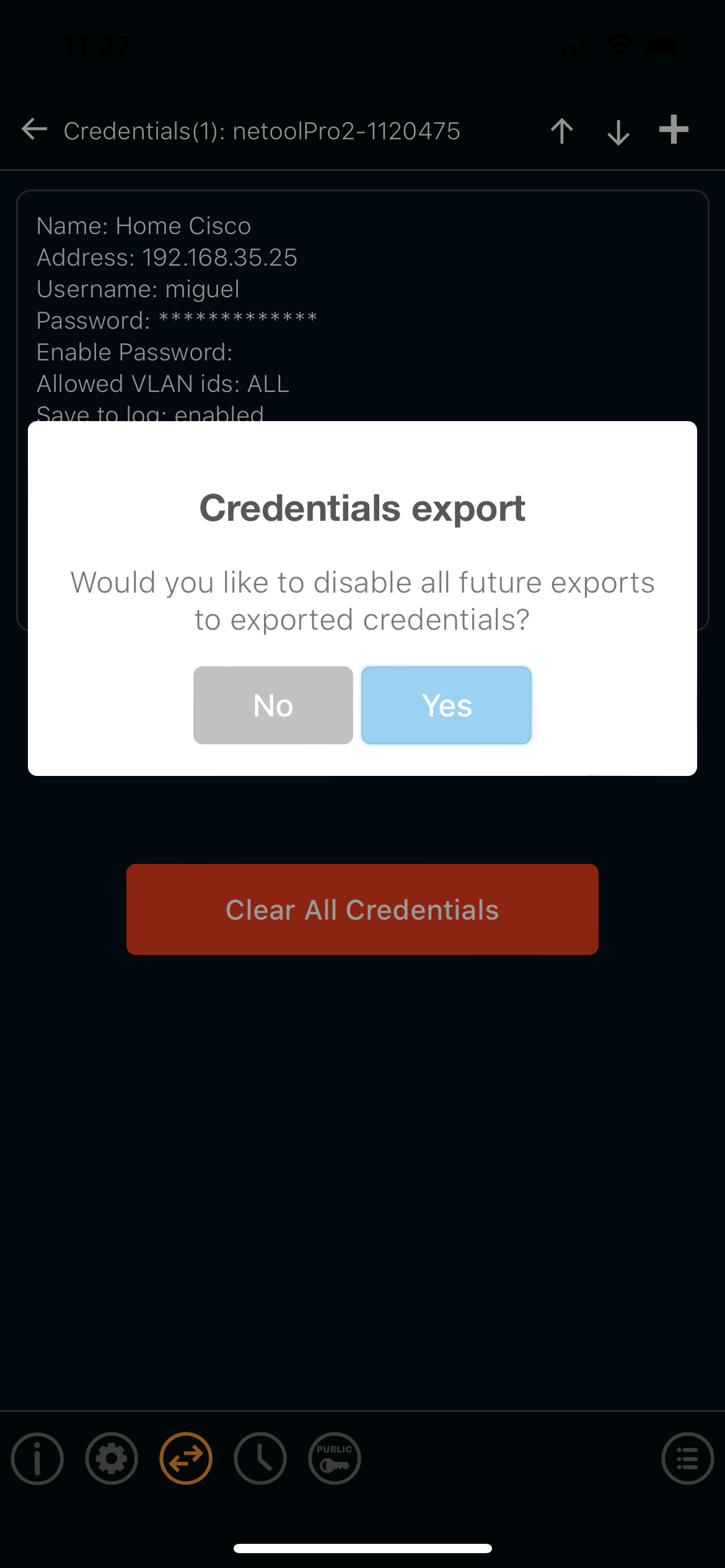The width and height of the screenshot is (725, 1568).
Task: Open the clock history tab
Action: point(260,1458)
